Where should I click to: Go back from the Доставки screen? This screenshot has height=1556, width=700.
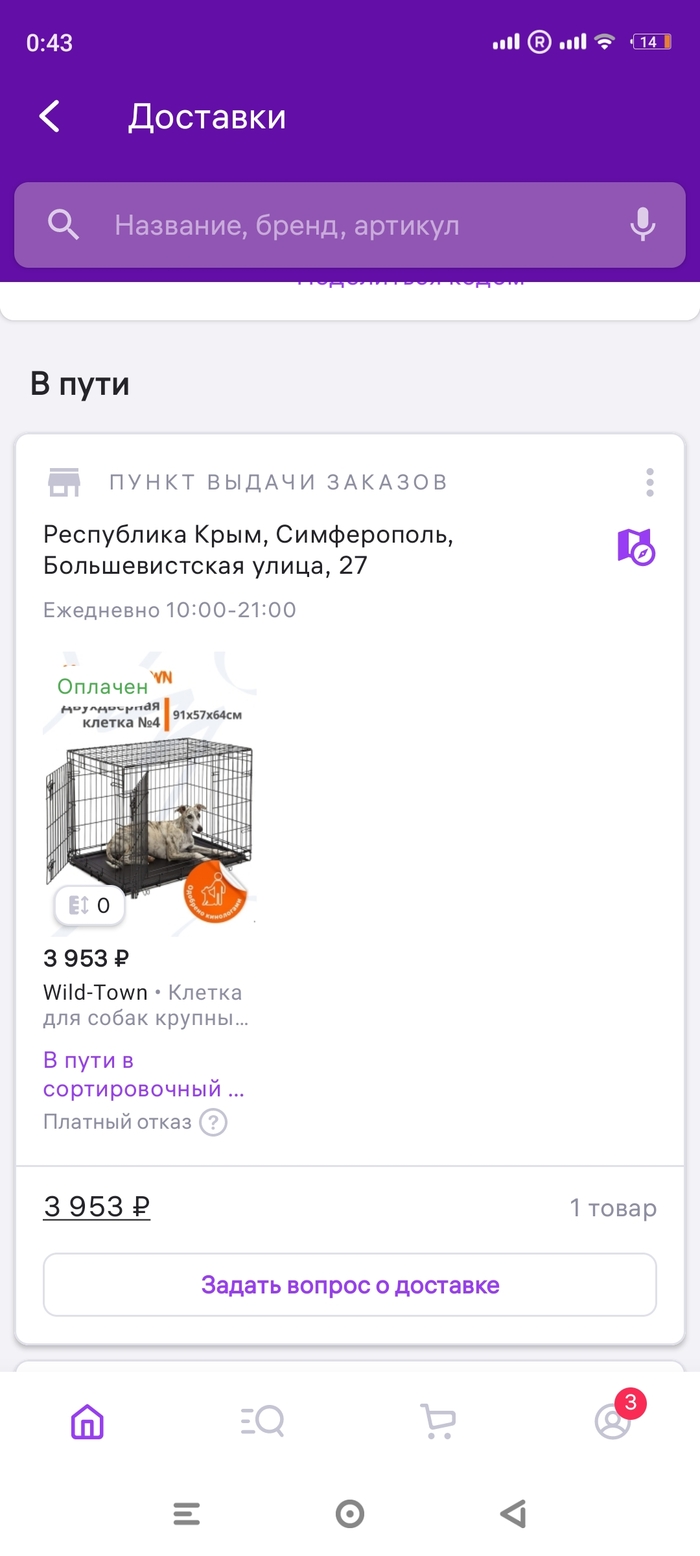coord(50,117)
